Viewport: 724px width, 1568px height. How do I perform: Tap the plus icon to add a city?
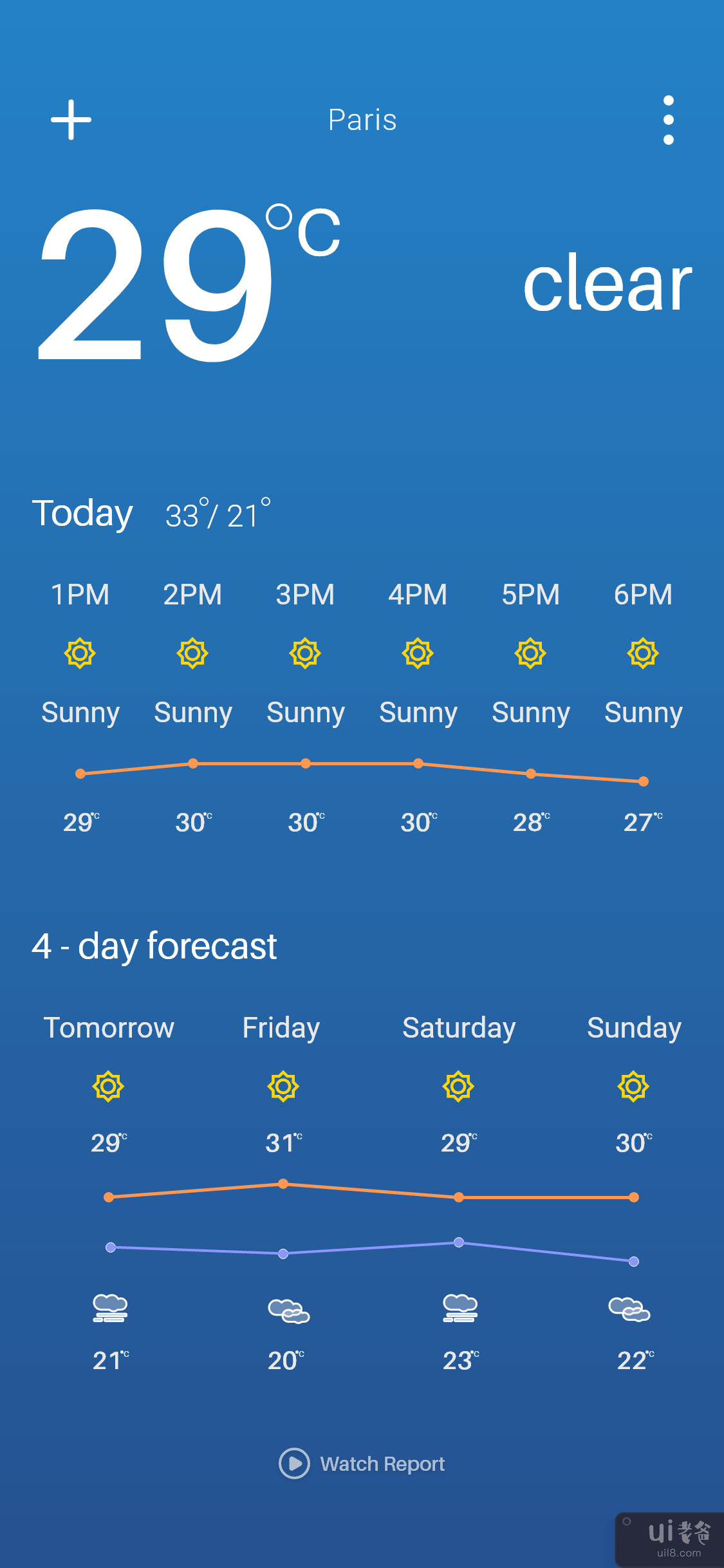coord(71,120)
